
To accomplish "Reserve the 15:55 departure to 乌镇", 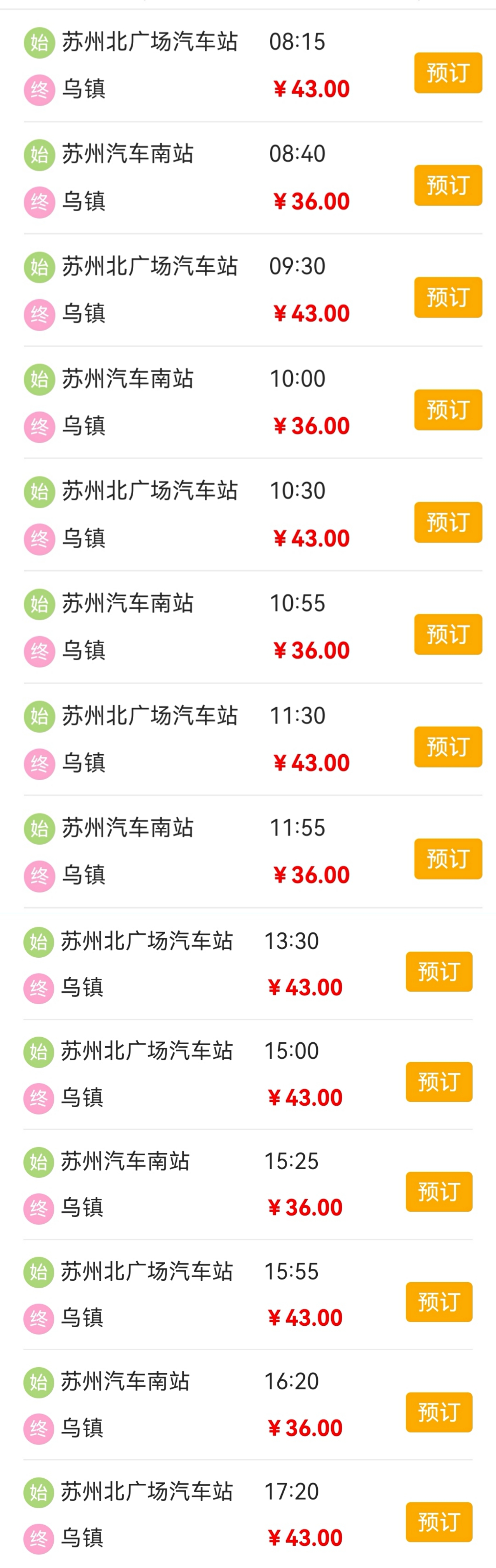I will pos(439,1302).
